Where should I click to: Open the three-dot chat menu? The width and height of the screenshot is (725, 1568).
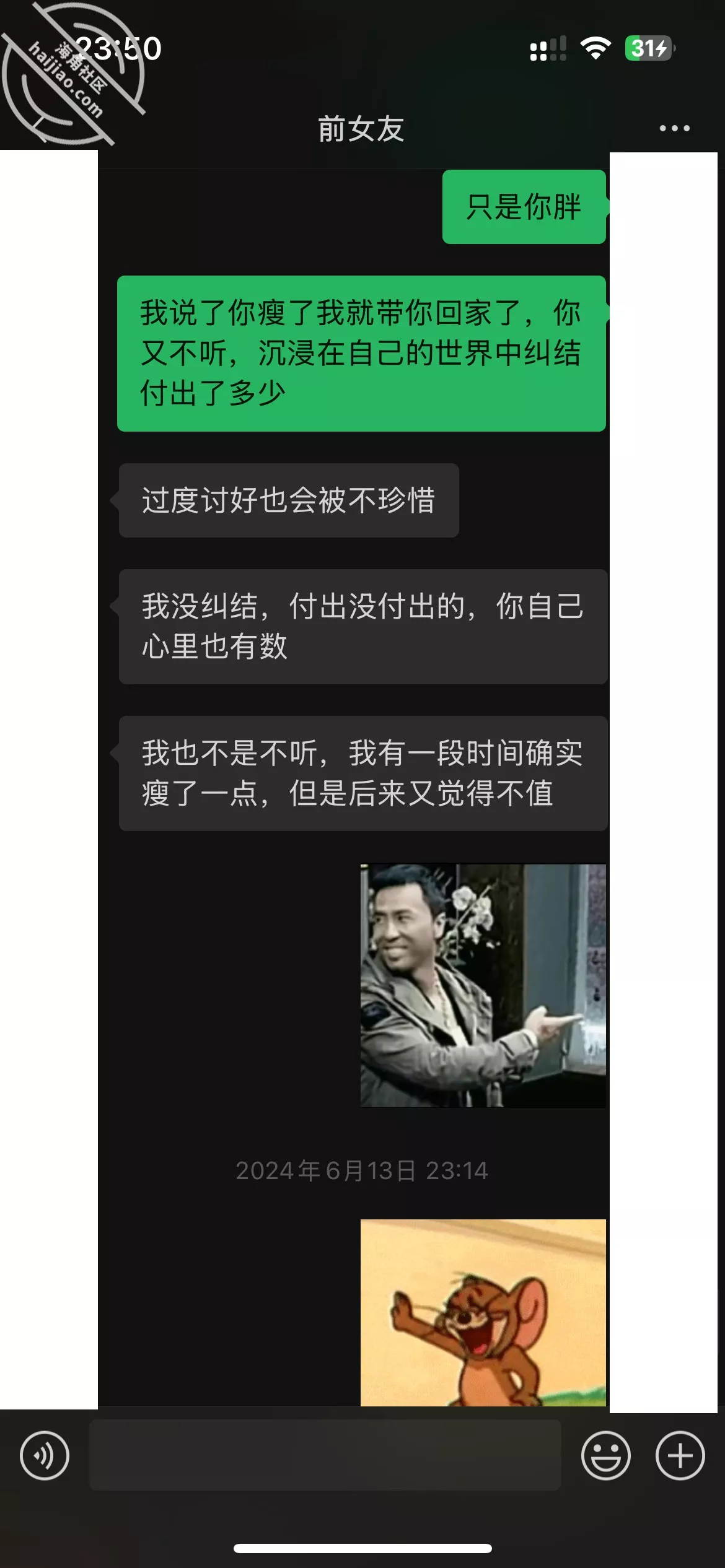674,128
